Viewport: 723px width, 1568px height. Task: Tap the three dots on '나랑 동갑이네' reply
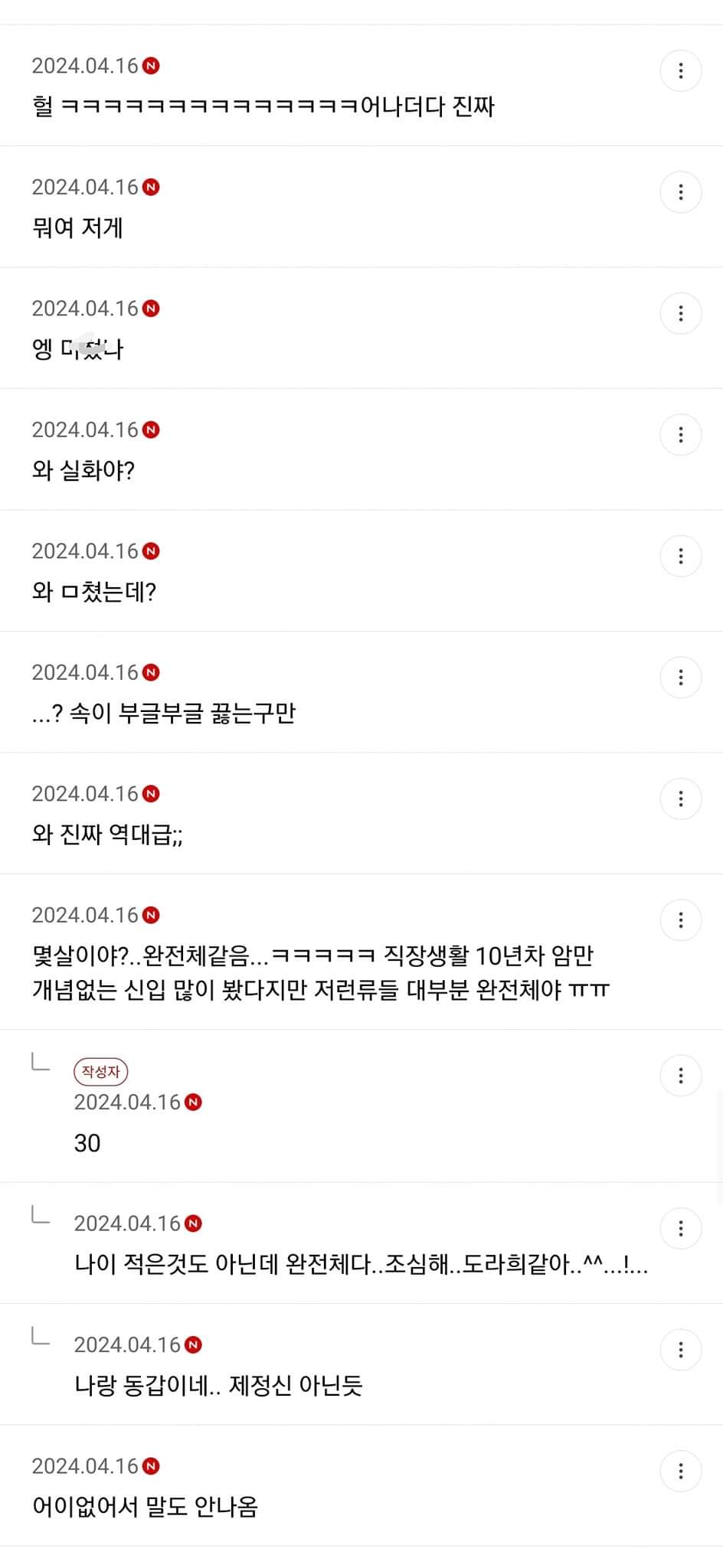[x=681, y=1350]
